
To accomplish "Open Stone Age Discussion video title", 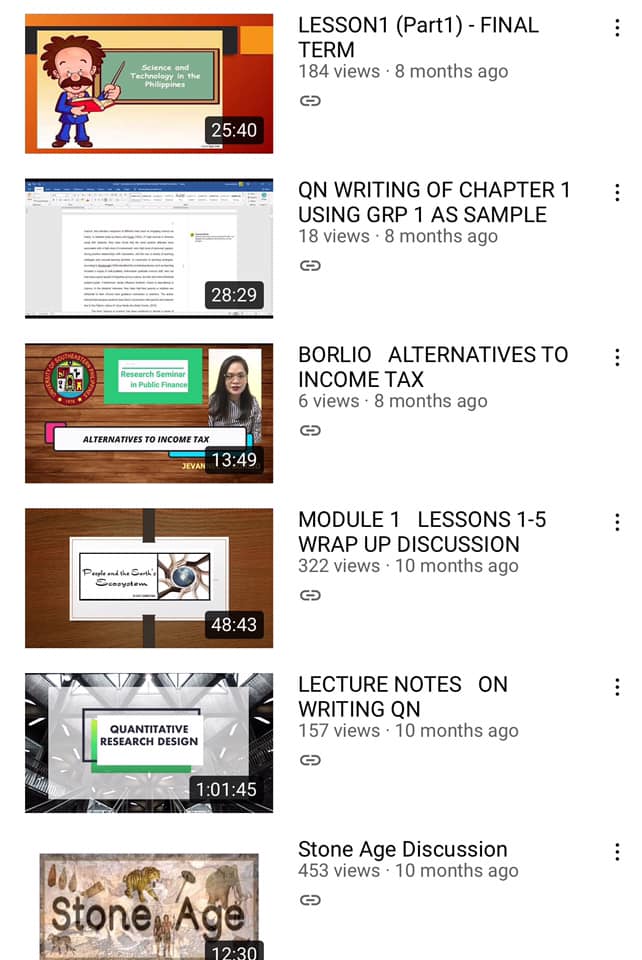I will (x=402, y=850).
